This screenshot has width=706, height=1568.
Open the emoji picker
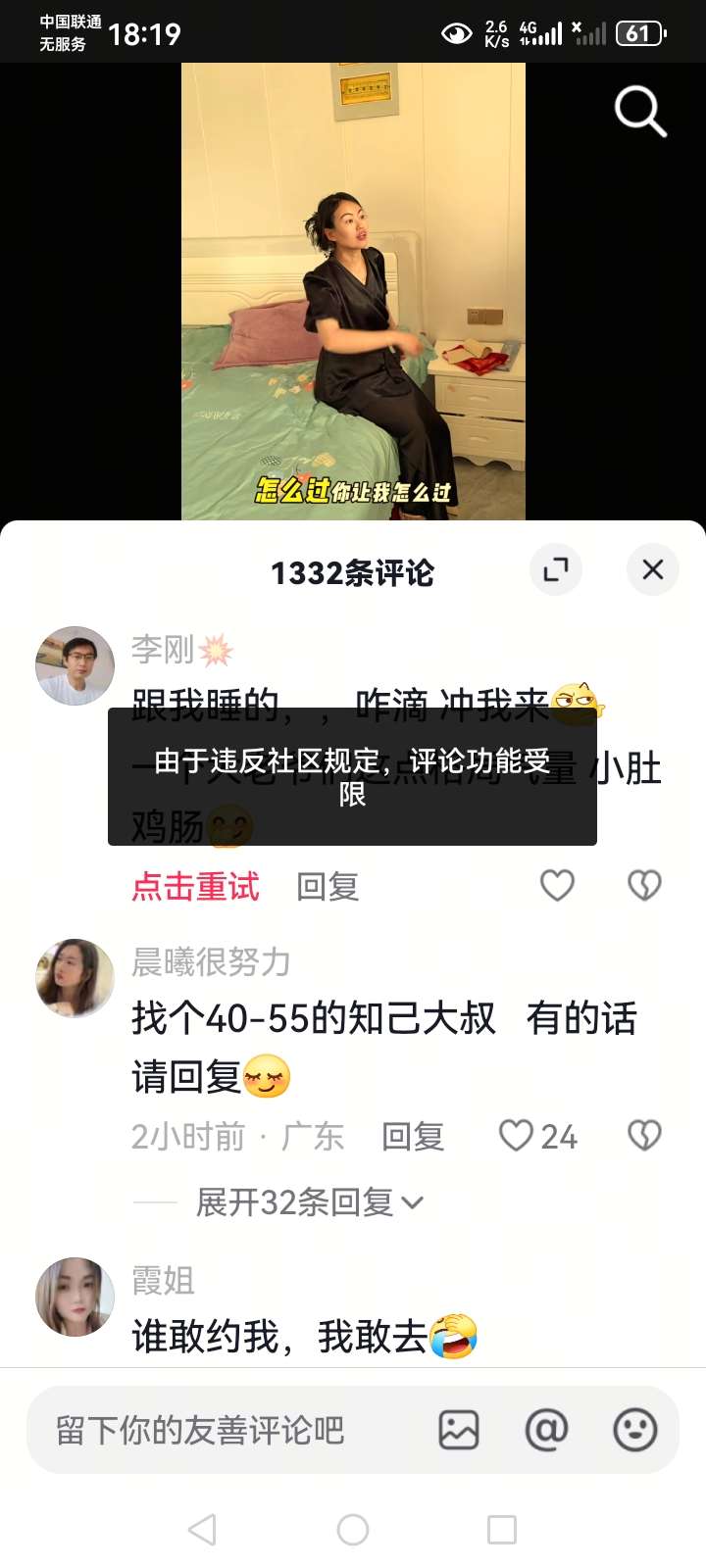click(x=634, y=1431)
